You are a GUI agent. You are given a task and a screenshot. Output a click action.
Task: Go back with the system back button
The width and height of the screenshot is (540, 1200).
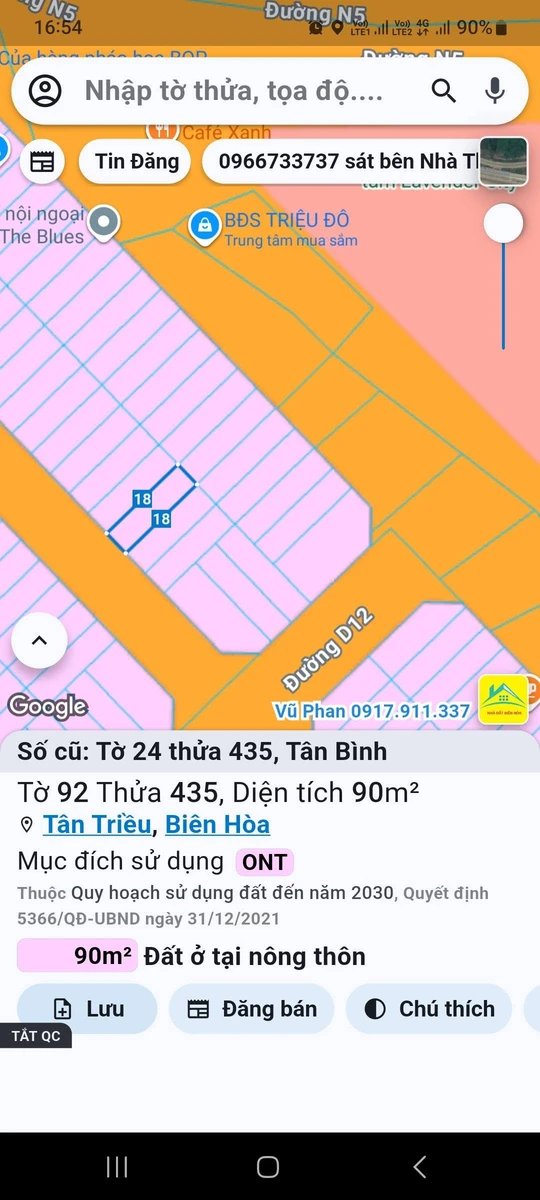pos(419,1166)
